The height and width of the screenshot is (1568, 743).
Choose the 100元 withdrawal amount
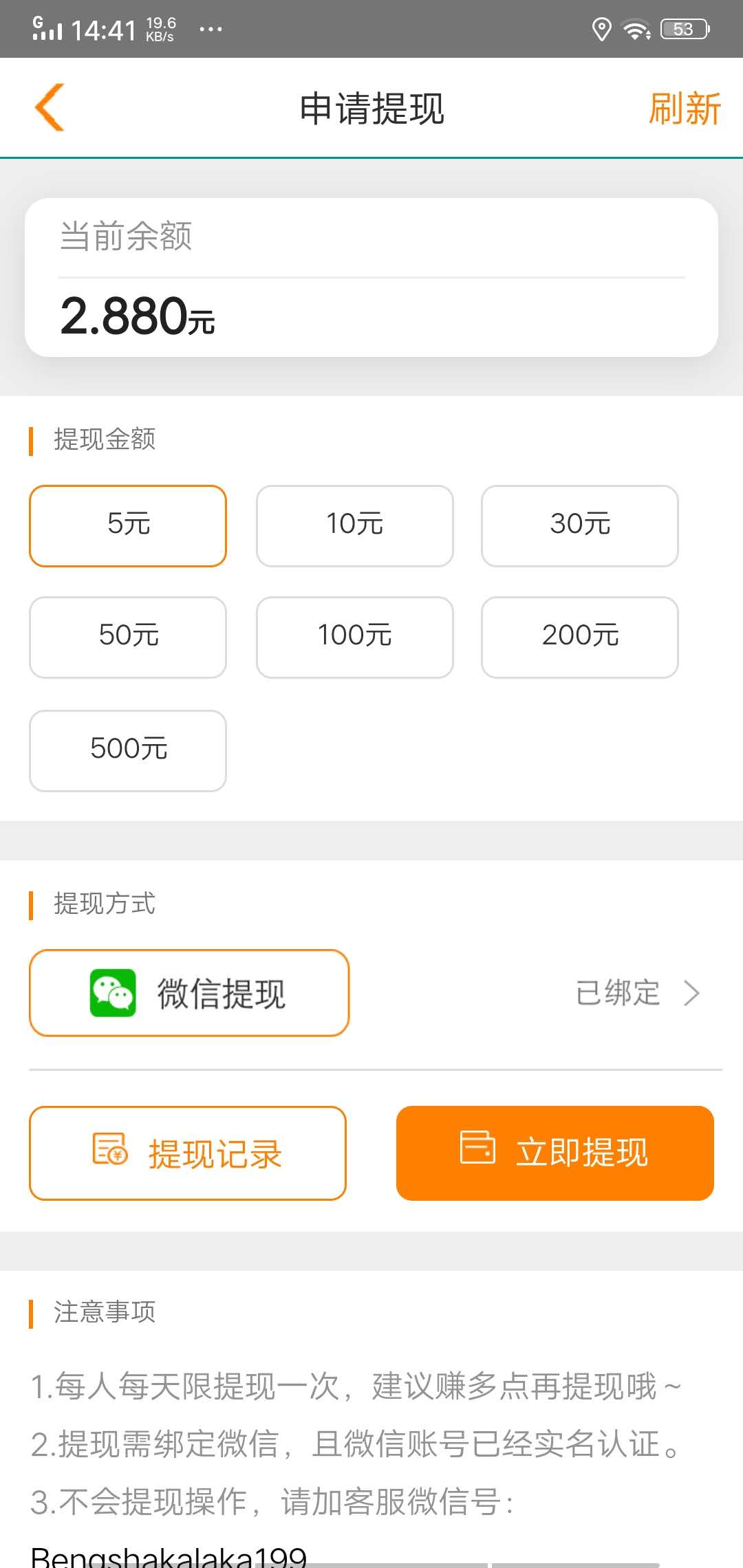point(354,637)
